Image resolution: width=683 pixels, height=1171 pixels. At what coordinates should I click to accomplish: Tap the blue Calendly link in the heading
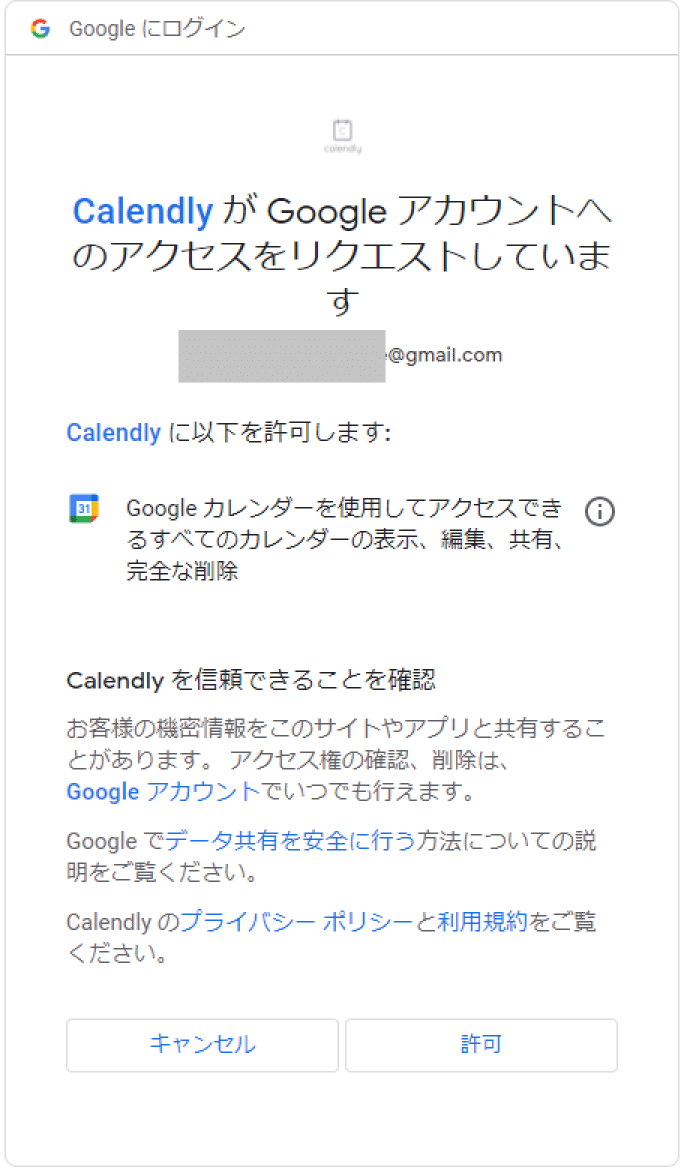143,211
